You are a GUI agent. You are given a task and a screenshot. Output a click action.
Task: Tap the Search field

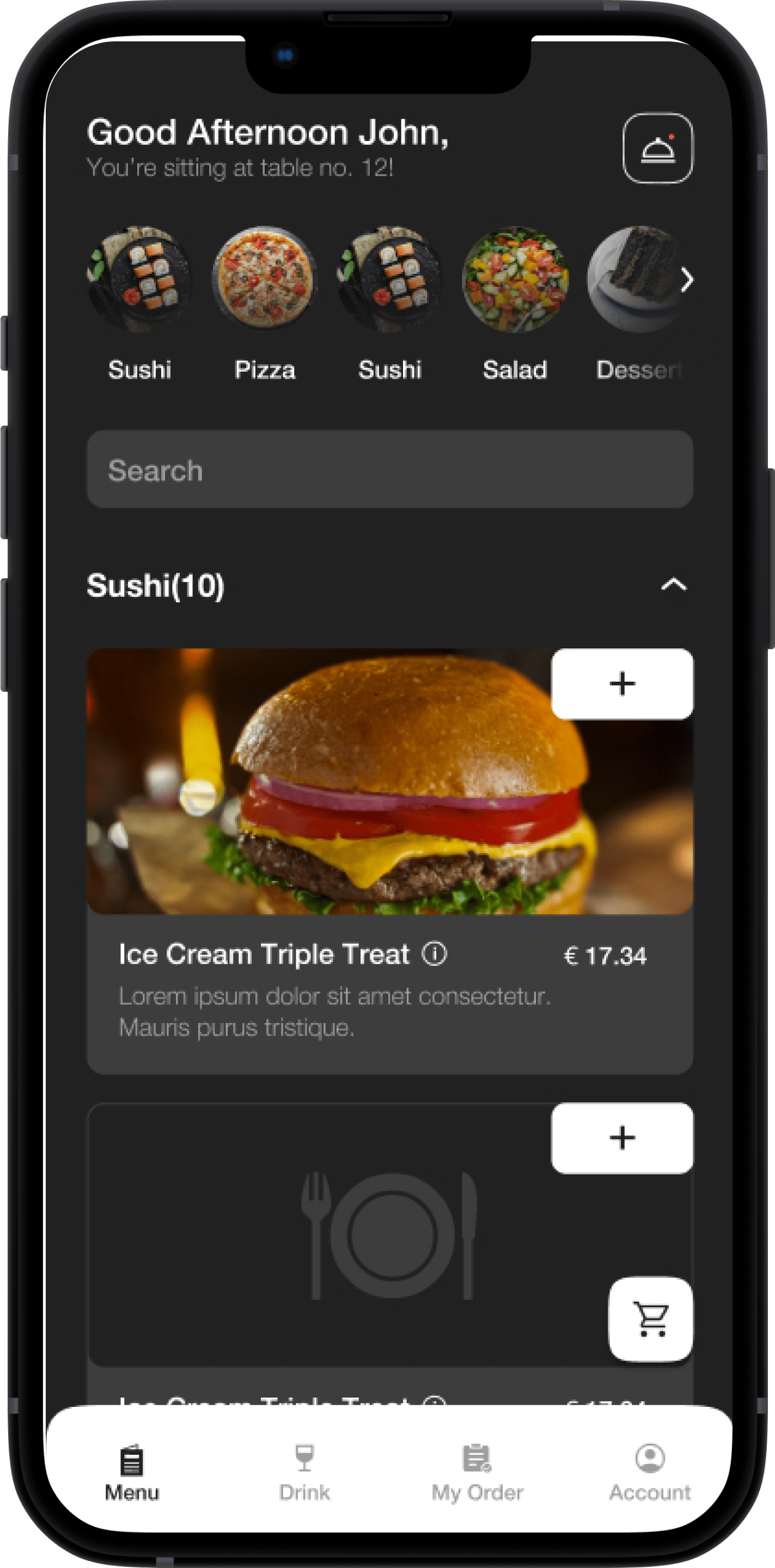389,469
